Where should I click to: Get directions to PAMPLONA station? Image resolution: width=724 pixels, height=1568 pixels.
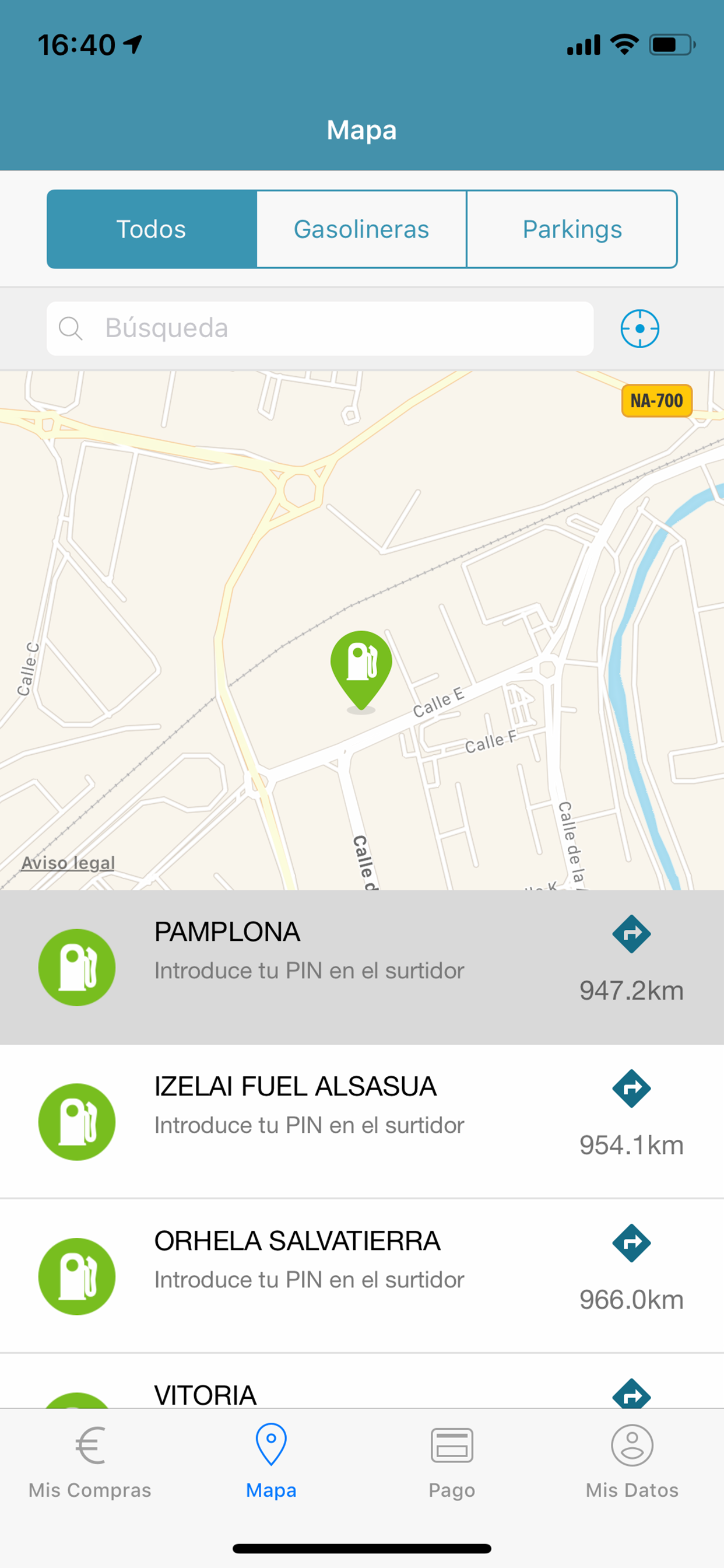pos(631,934)
